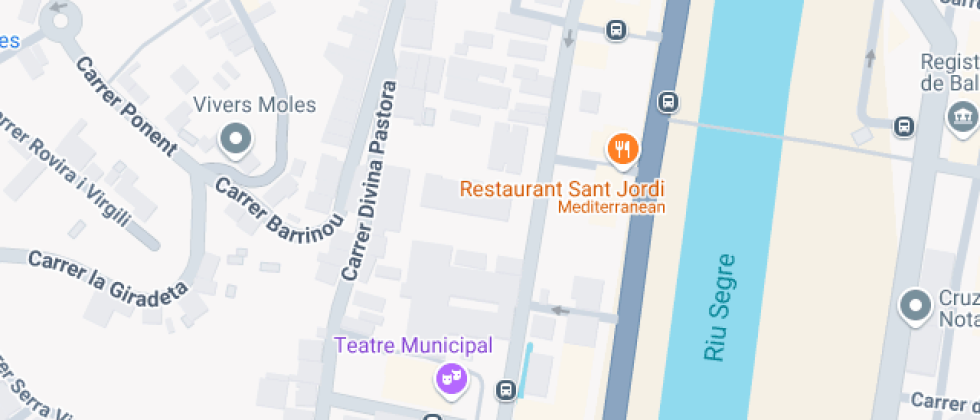Select the bus stop beside Teatre Municipal

[507, 388]
